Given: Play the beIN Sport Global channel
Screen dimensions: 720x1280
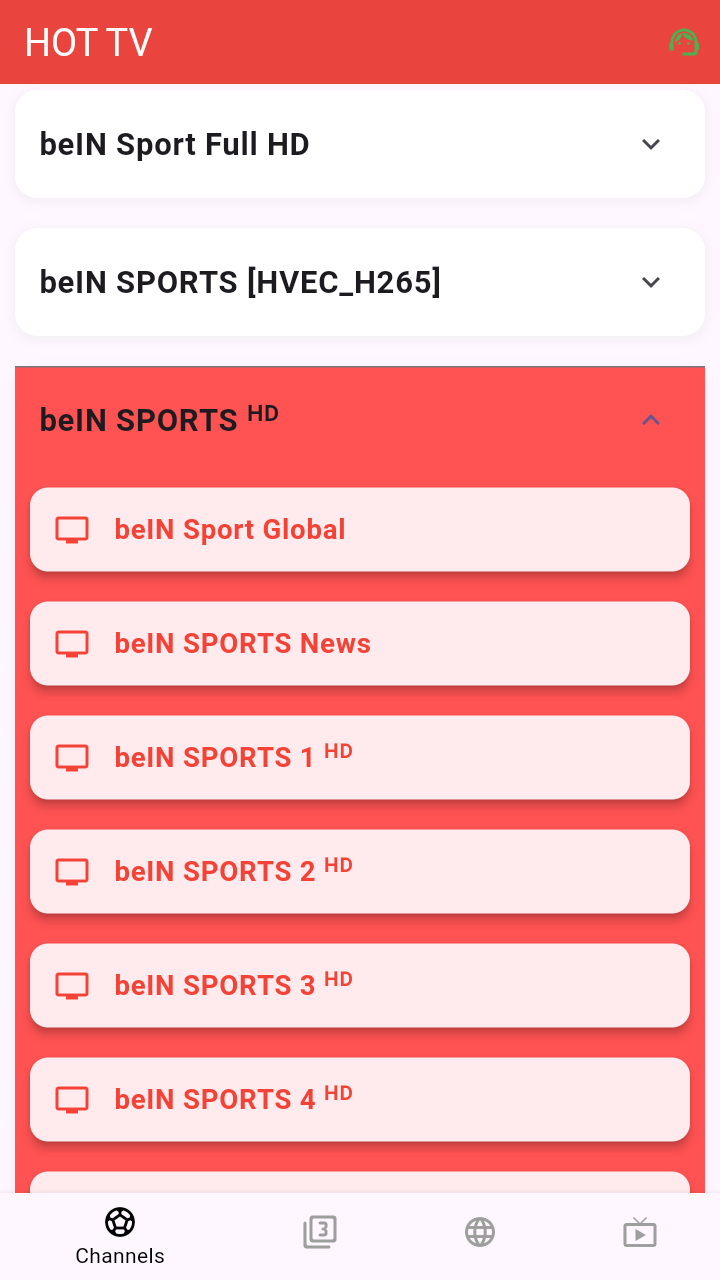Looking at the screenshot, I should point(360,529).
